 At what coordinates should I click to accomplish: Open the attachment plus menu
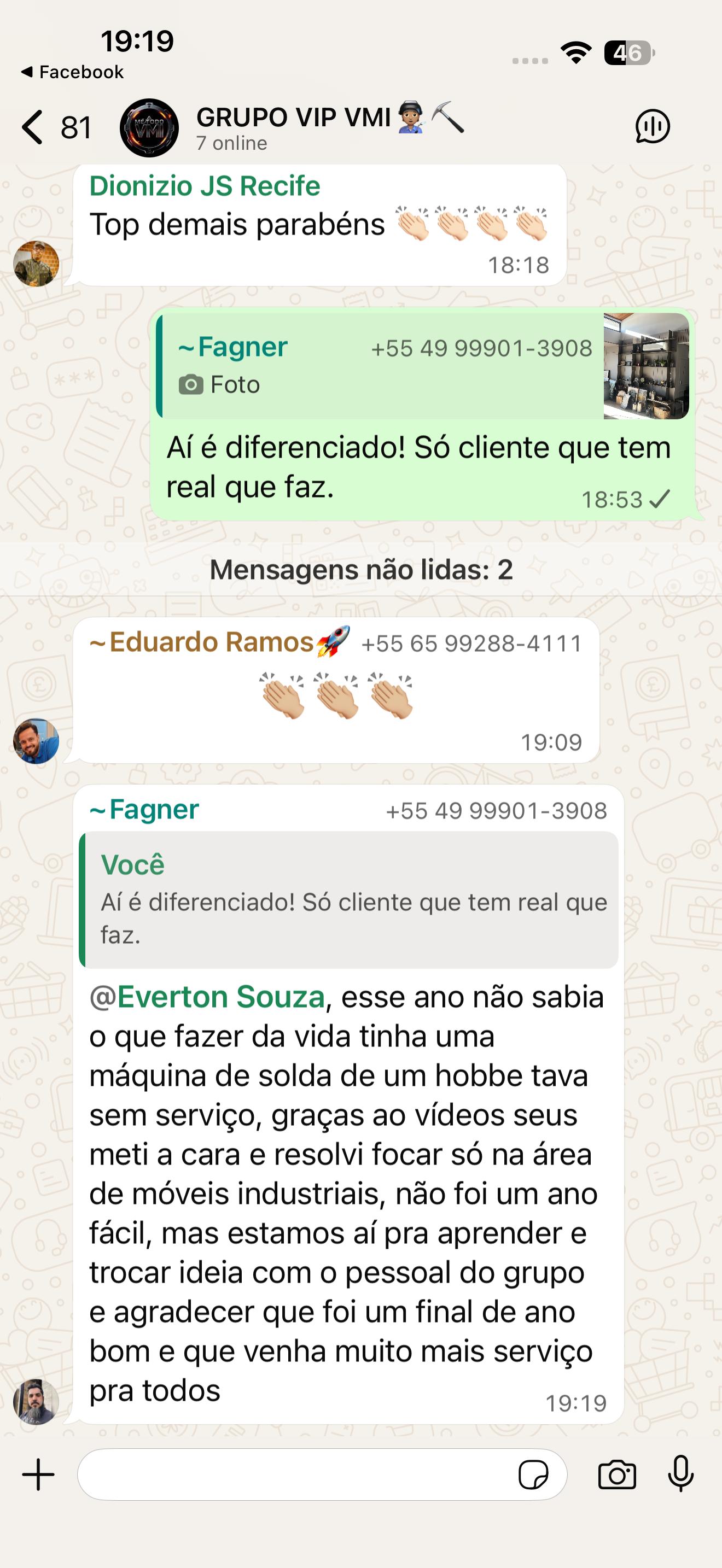coord(38,1475)
